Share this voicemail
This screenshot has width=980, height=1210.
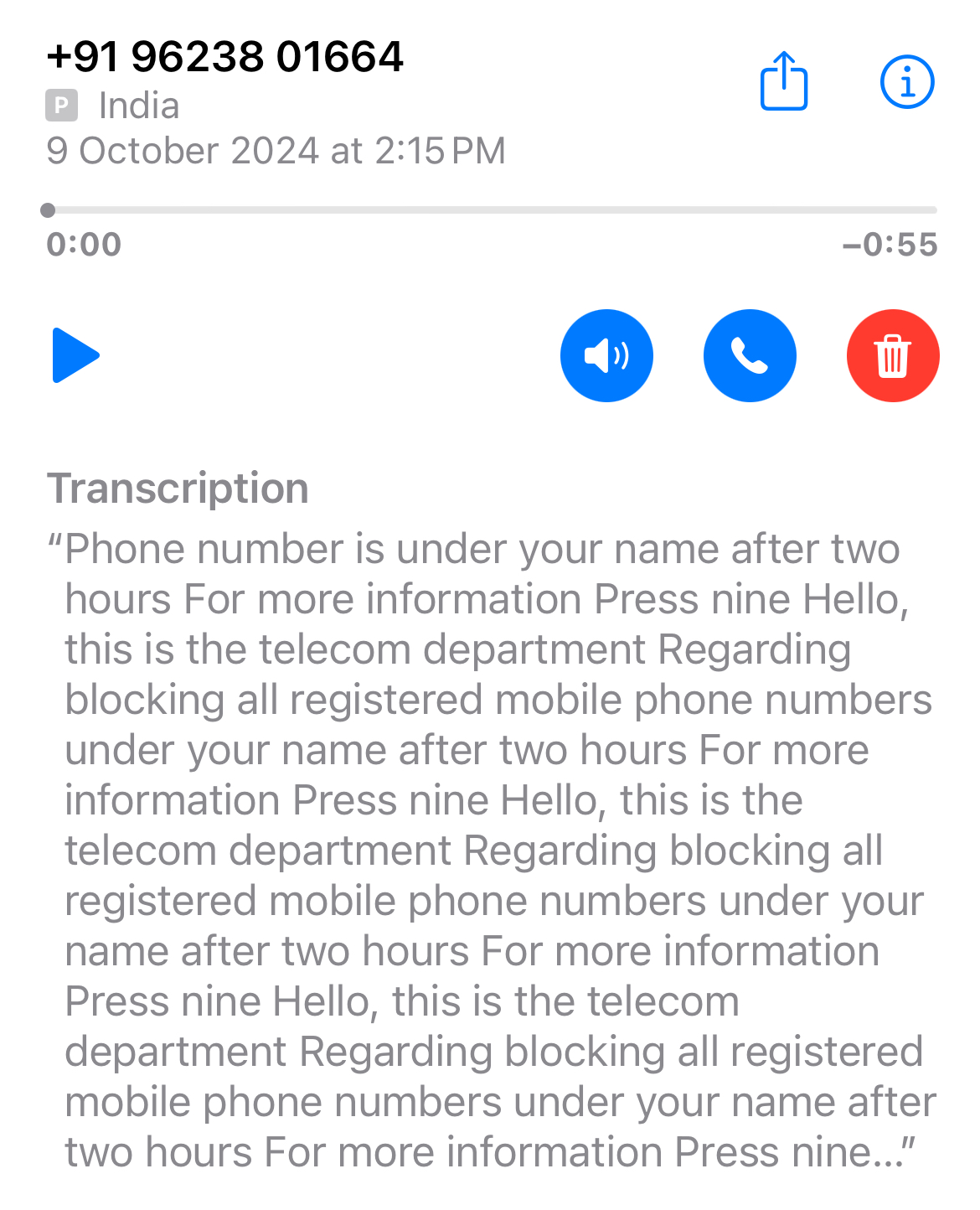pos(783,81)
